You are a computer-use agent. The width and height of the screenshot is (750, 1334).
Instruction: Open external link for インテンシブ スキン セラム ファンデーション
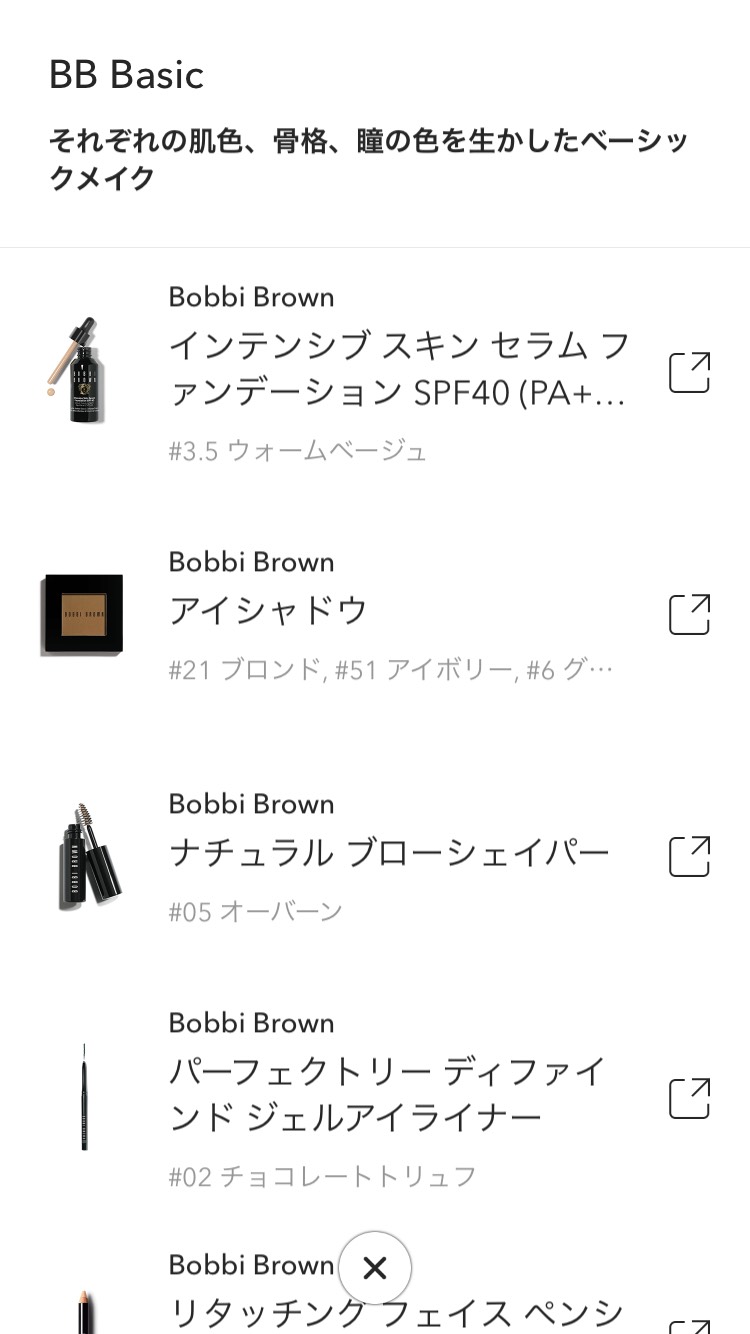click(689, 373)
